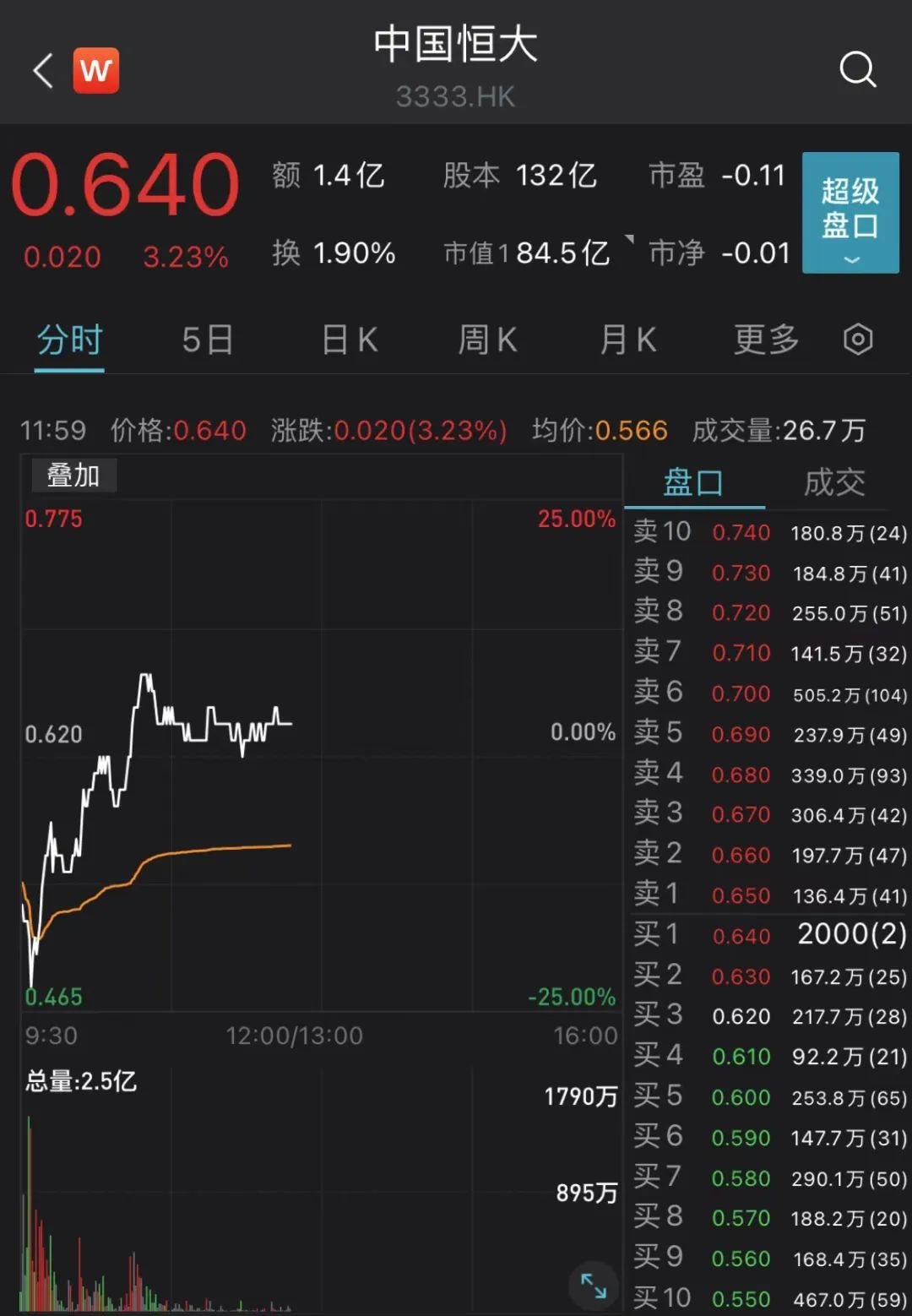Show the 月K candlestick chart
Image resolution: width=912 pixels, height=1316 pixels.
click(x=627, y=340)
